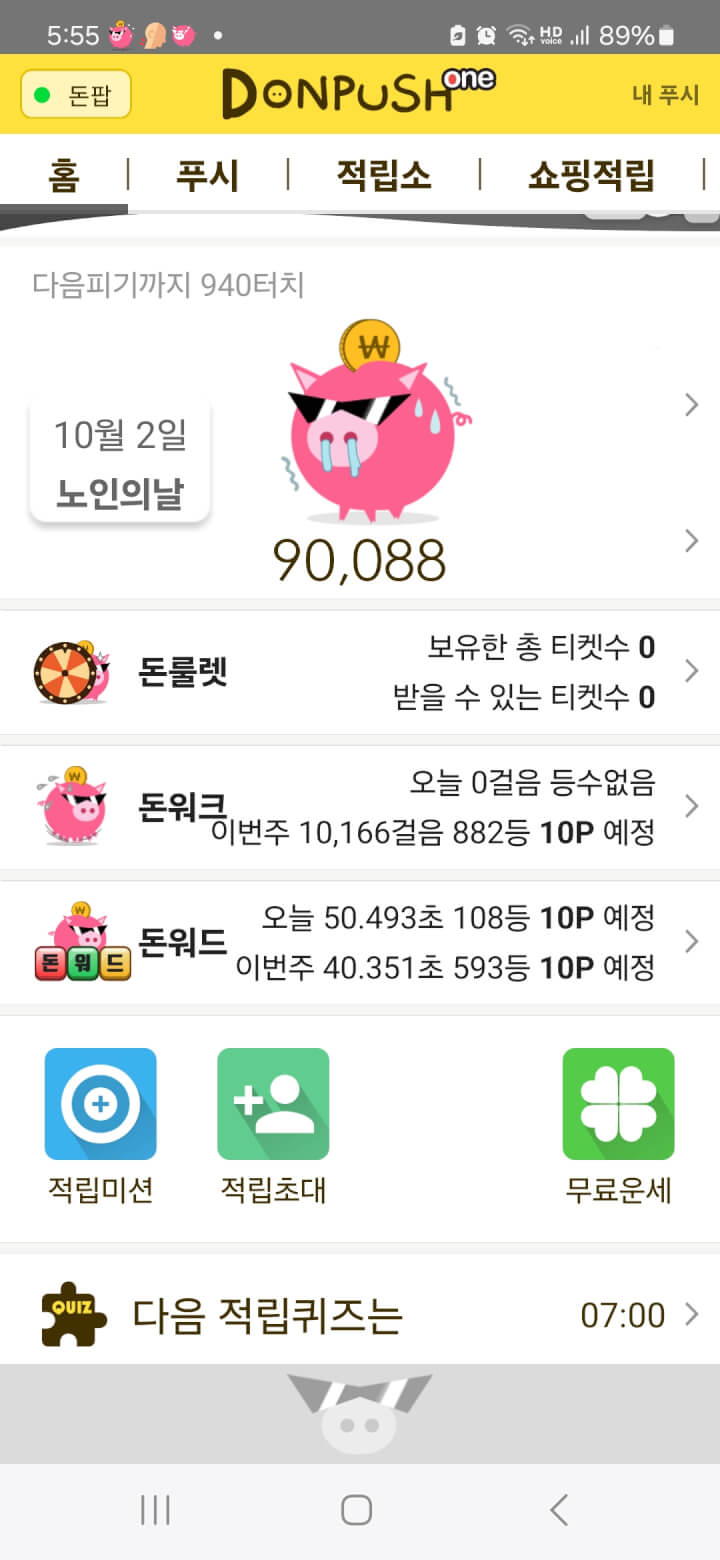The image size is (720, 1560).
Task: Open the 적립소 tab
Action: pyautogui.click(x=383, y=175)
